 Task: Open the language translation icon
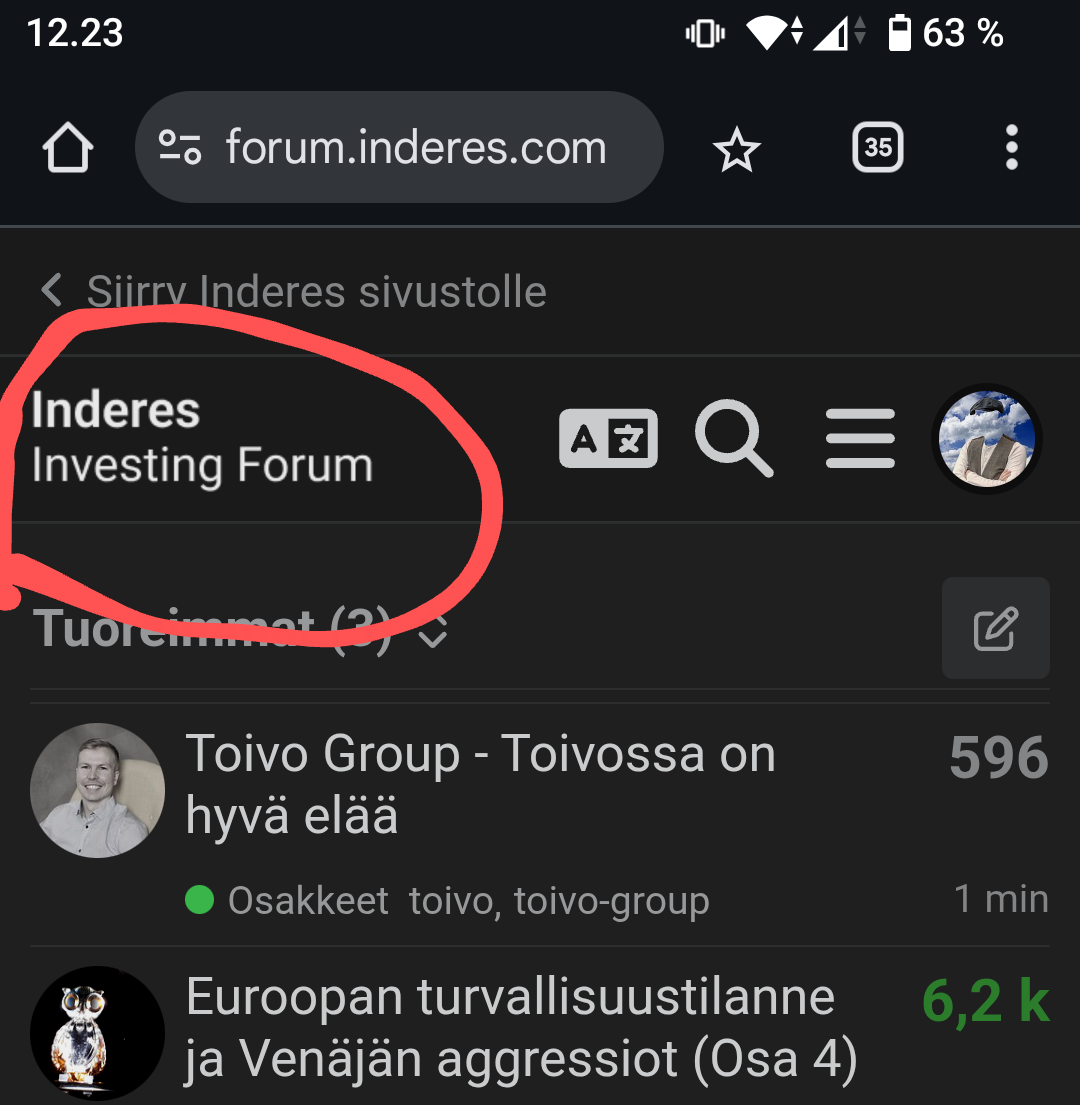click(608, 438)
